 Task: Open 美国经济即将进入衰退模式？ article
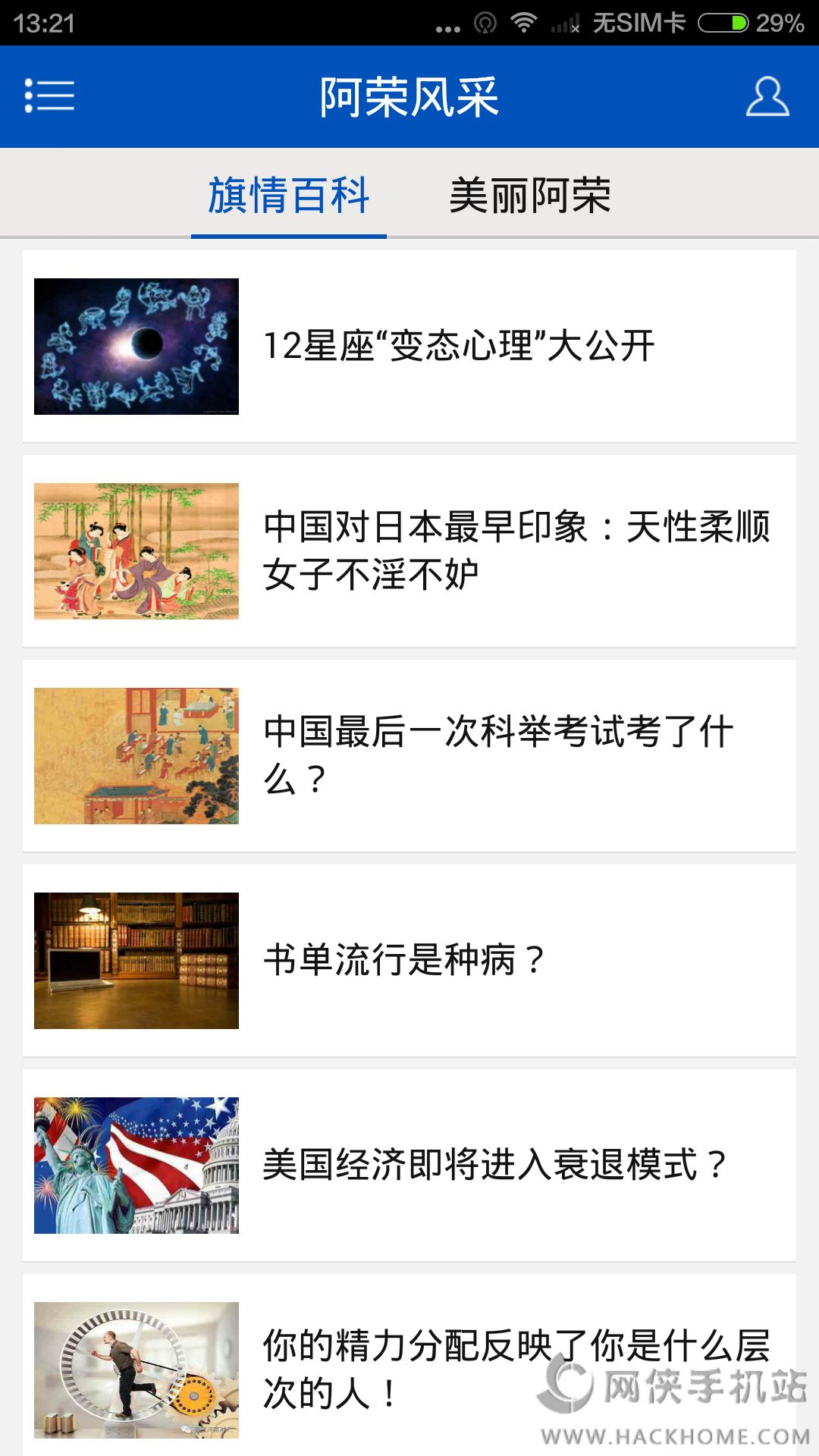pyautogui.click(x=409, y=1166)
